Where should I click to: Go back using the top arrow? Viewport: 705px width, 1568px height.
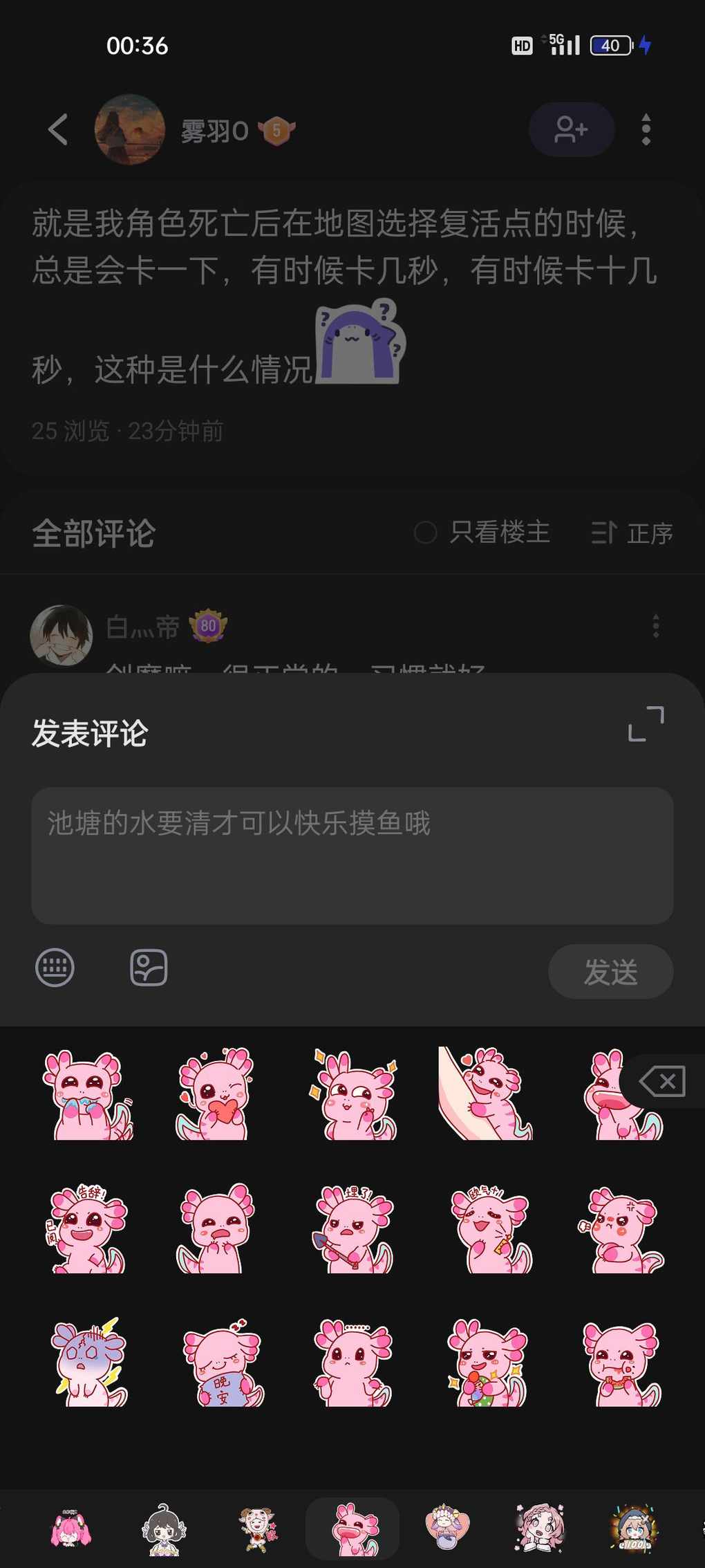(x=59, y=129)
